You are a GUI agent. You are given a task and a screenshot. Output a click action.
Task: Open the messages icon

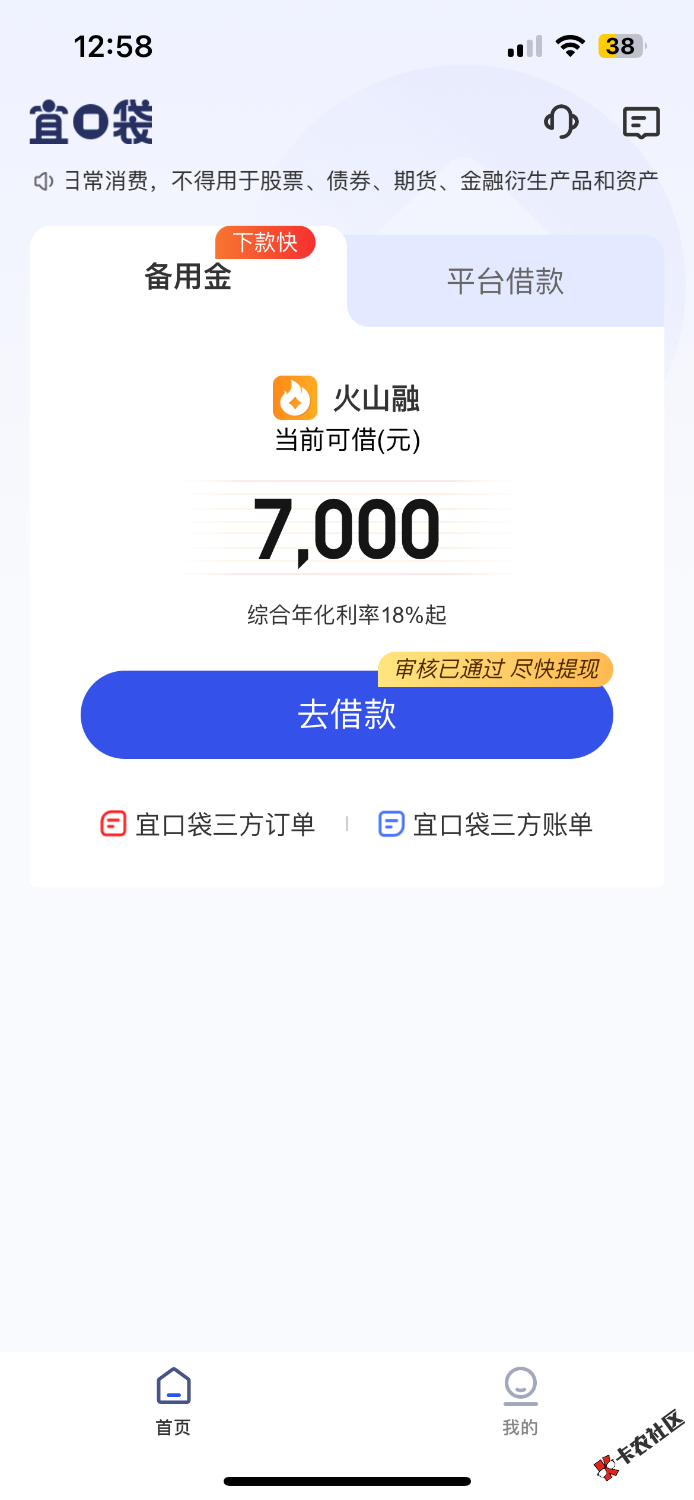click(641, 122)
